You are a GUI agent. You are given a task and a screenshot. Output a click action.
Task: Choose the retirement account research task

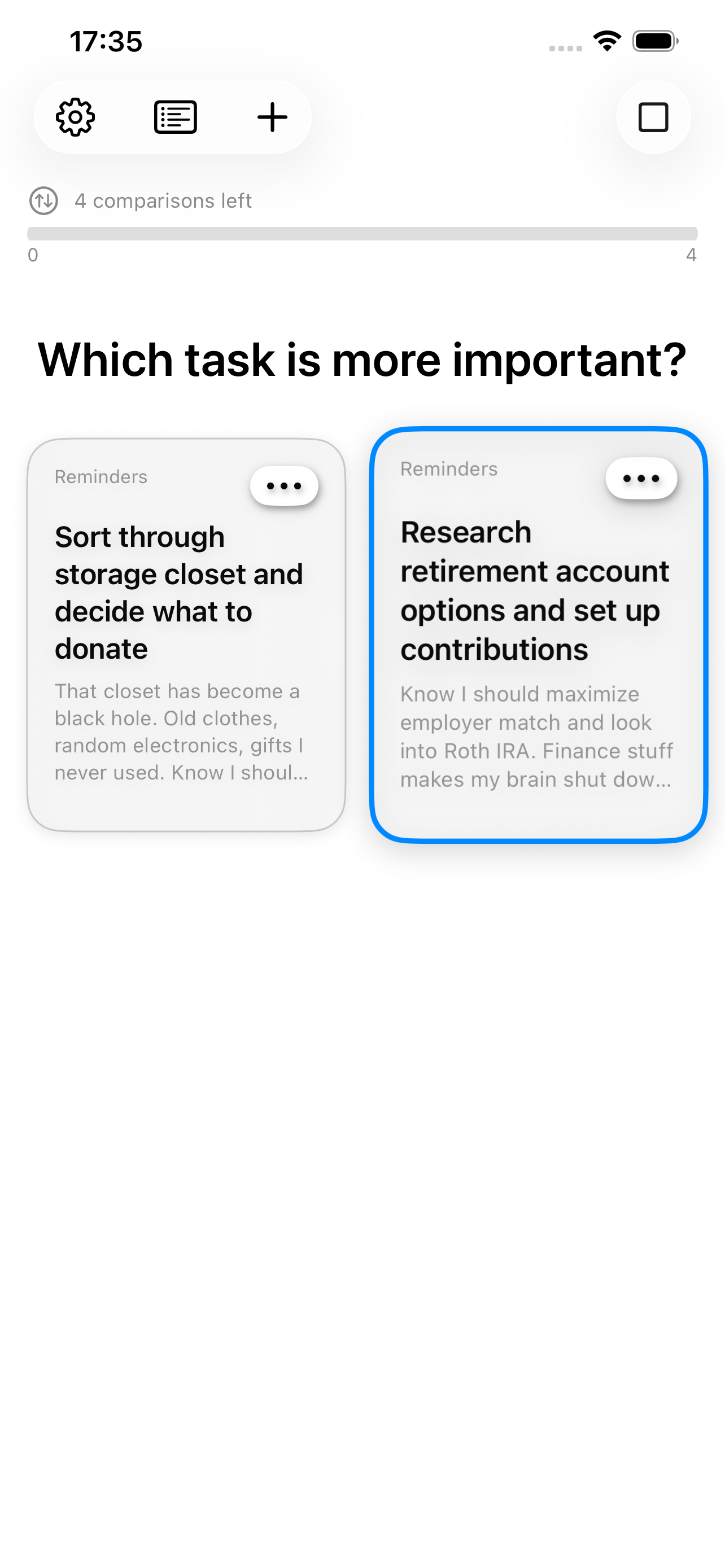tap(538, 645)
